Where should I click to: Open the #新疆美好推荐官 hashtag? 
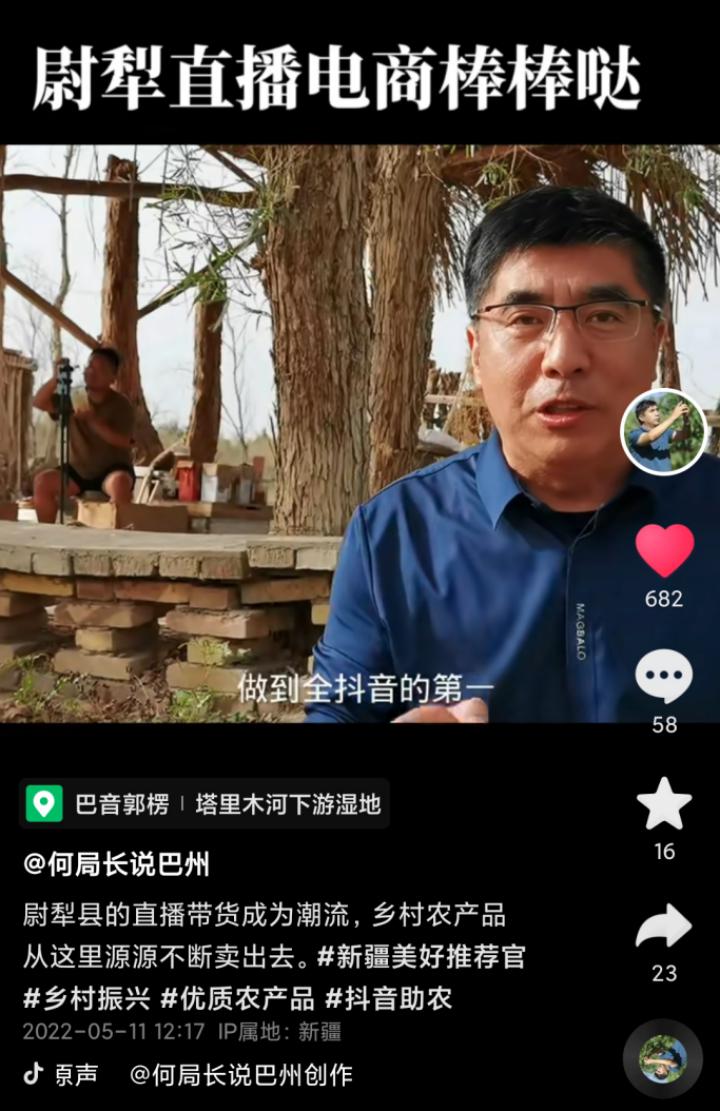coord(421,956)
